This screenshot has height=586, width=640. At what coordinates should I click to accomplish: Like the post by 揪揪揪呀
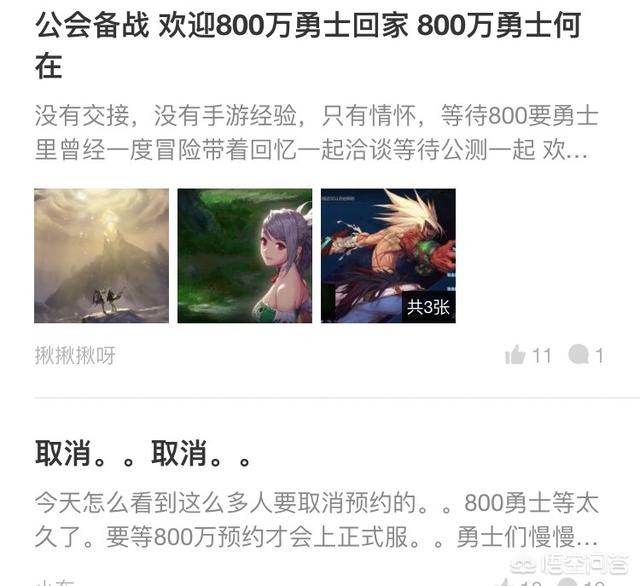[x=517, y=355]
